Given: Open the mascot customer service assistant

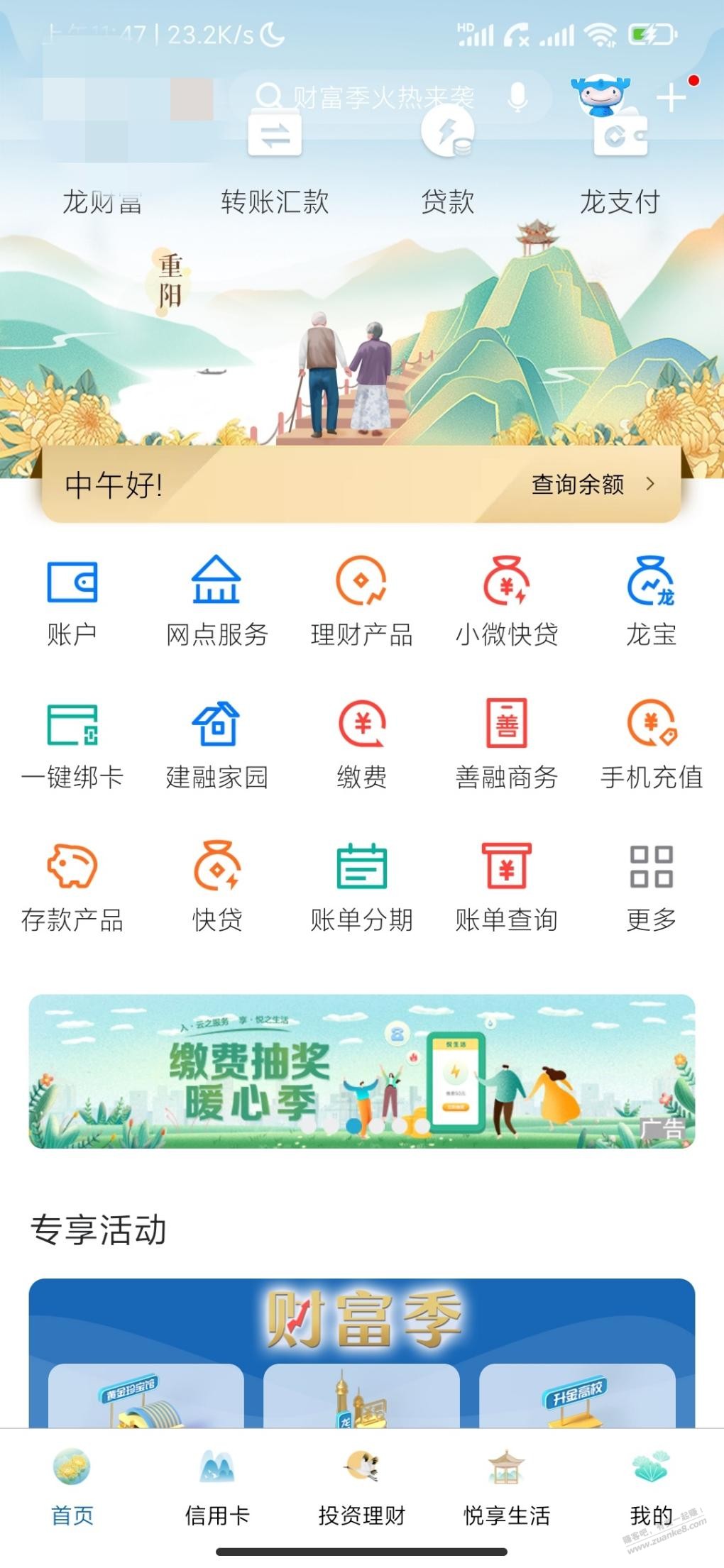Looking at the screenshot, I should 600,95.
